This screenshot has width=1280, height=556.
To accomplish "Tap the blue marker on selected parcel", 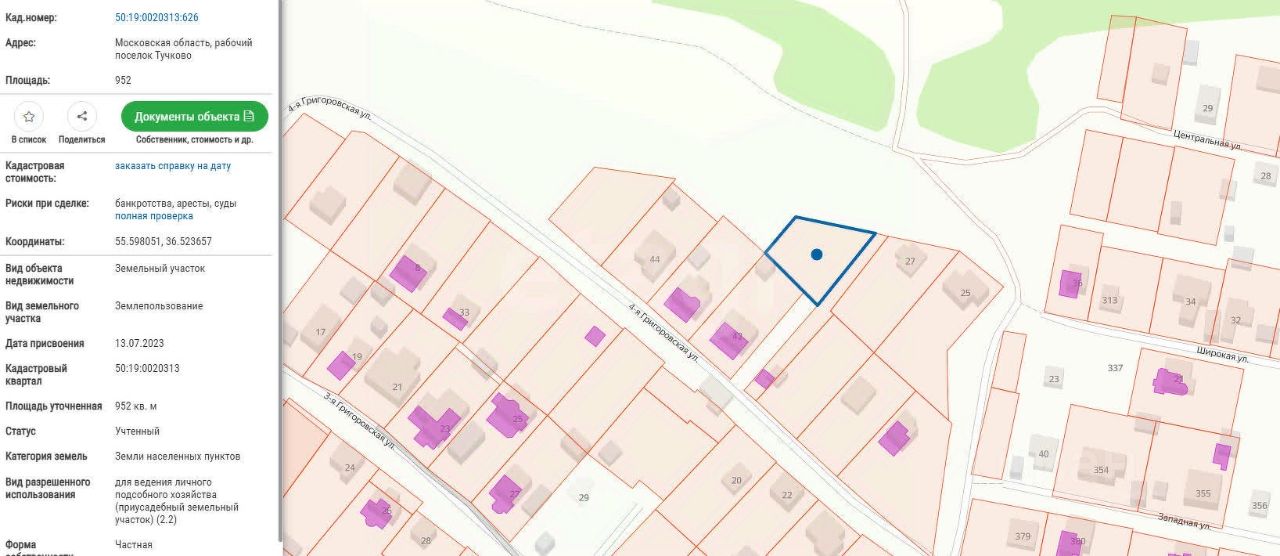I will click(817, 255).
